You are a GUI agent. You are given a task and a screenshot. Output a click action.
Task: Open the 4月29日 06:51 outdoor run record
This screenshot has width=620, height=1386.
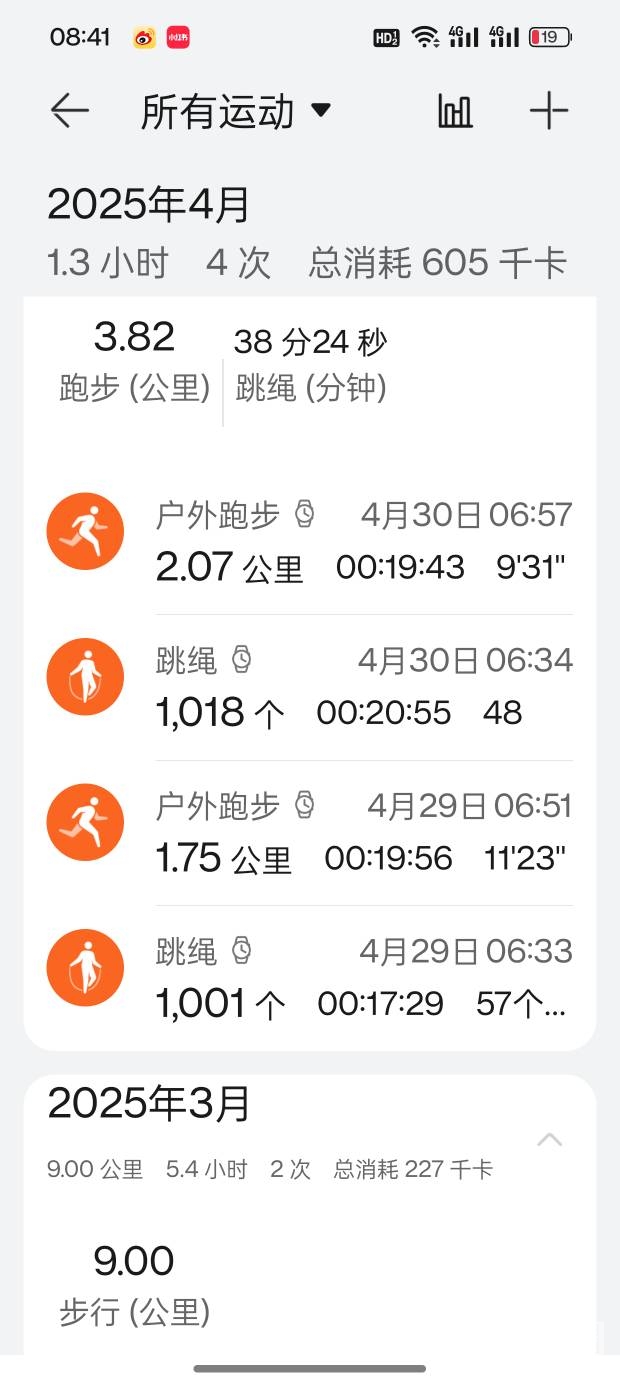pos(310,833)
